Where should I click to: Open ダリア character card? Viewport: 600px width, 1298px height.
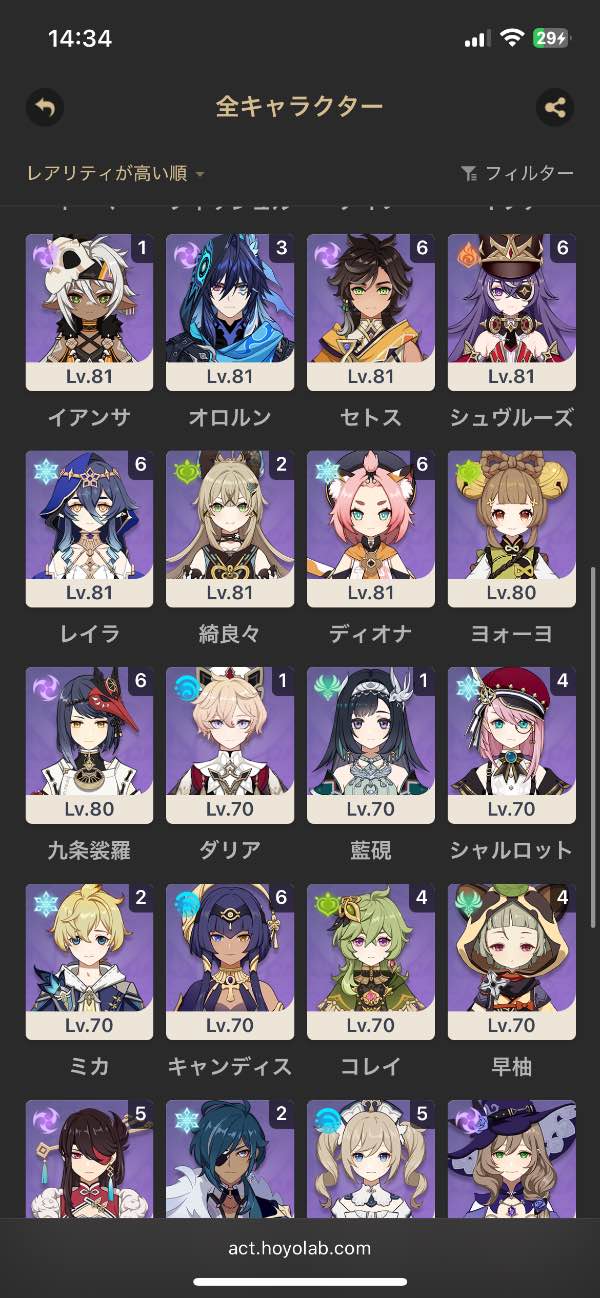pyautogui.click(x=230, y=745)
